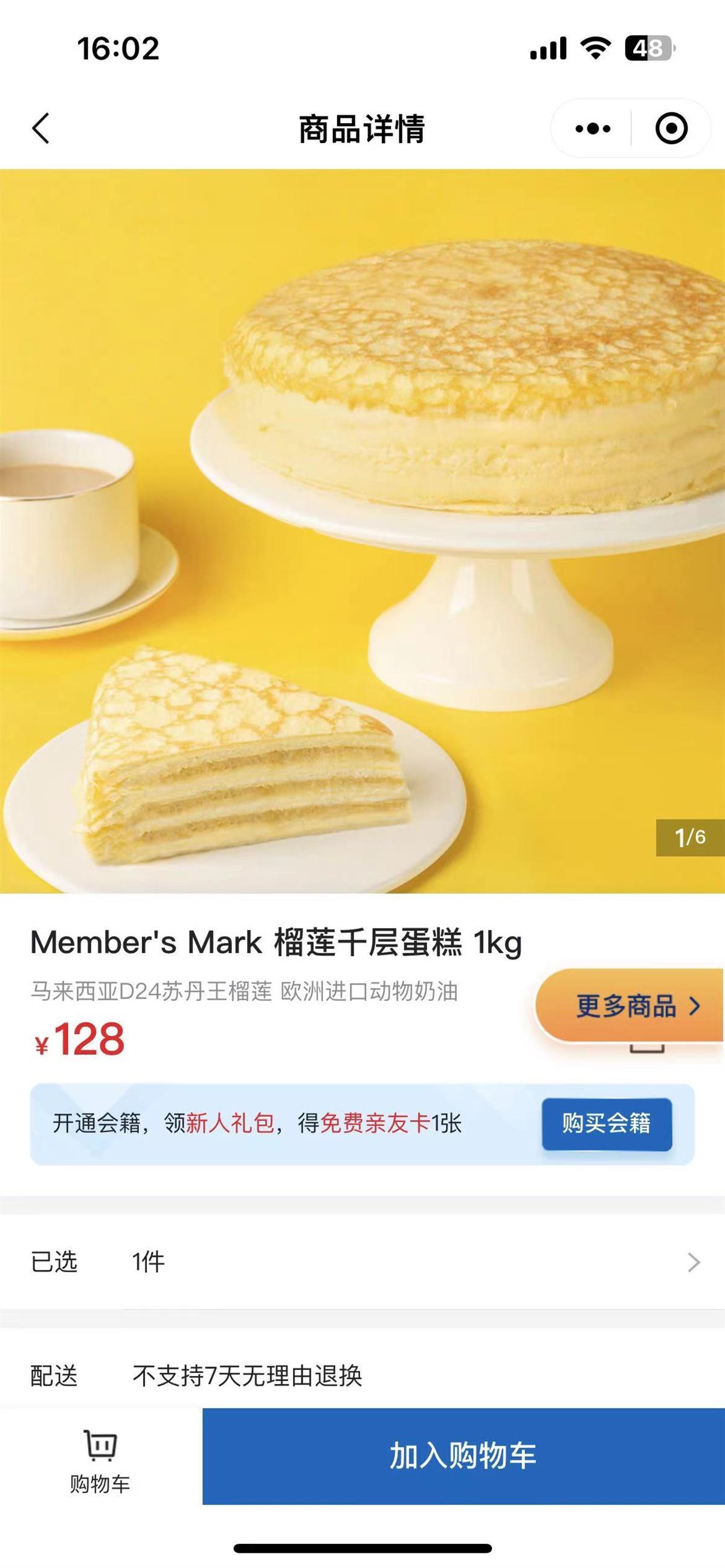Screen dimensions: 725x1568
Task: Open the 已选 1件 selection row
Action: click(x=362, y=1262)
